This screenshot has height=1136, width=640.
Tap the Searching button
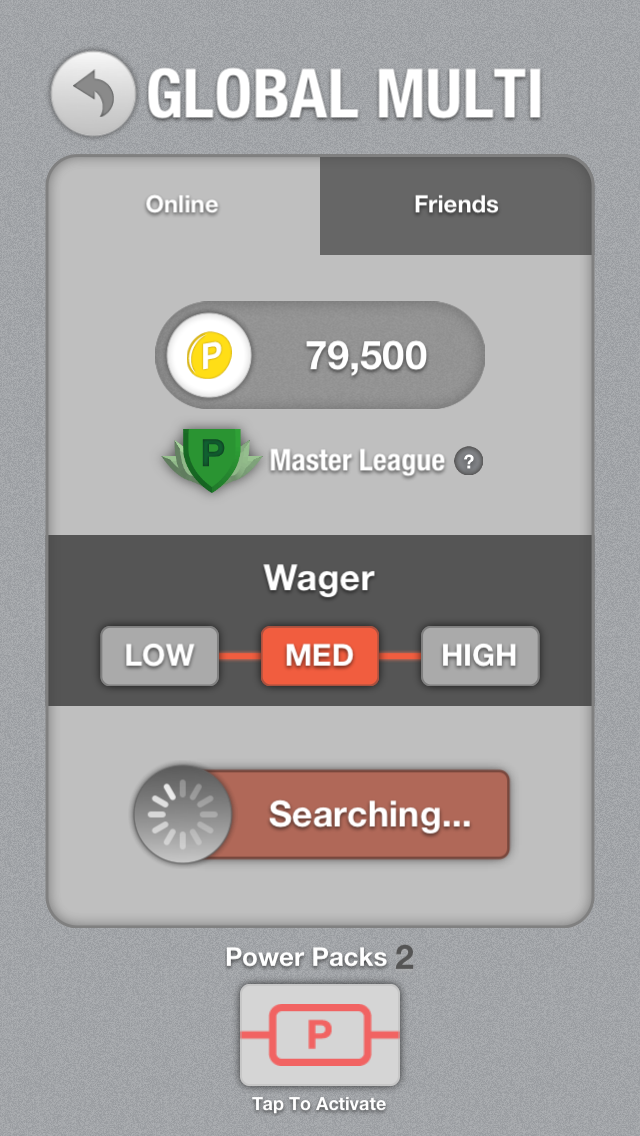click(x=322, y=814)
